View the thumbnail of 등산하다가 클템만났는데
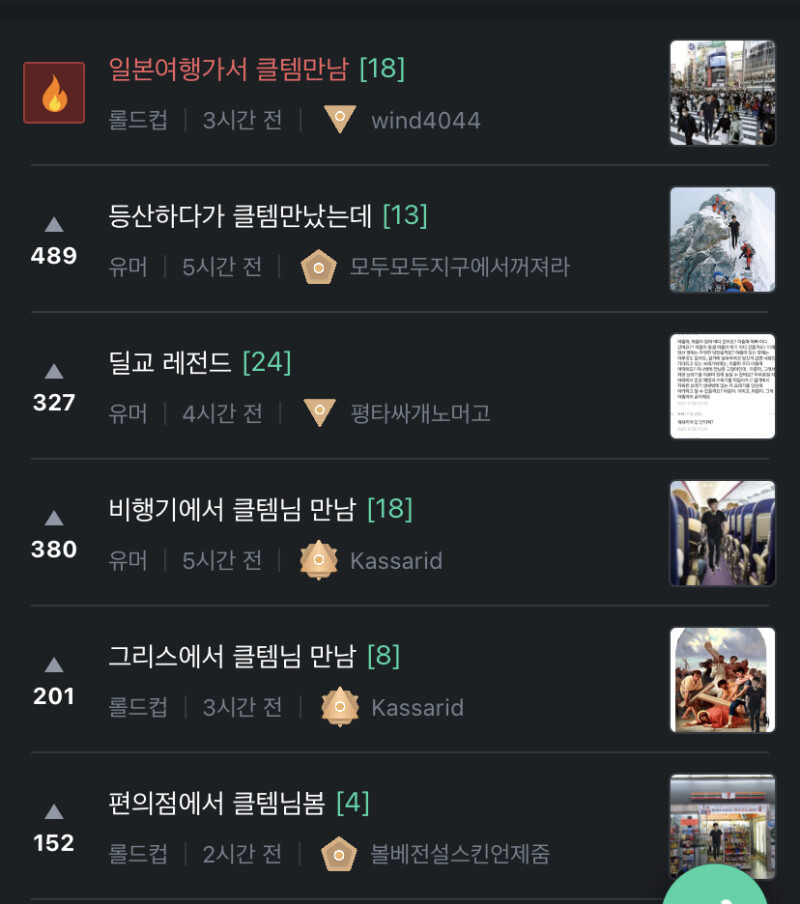800x904 pixels. click(722, 240)
